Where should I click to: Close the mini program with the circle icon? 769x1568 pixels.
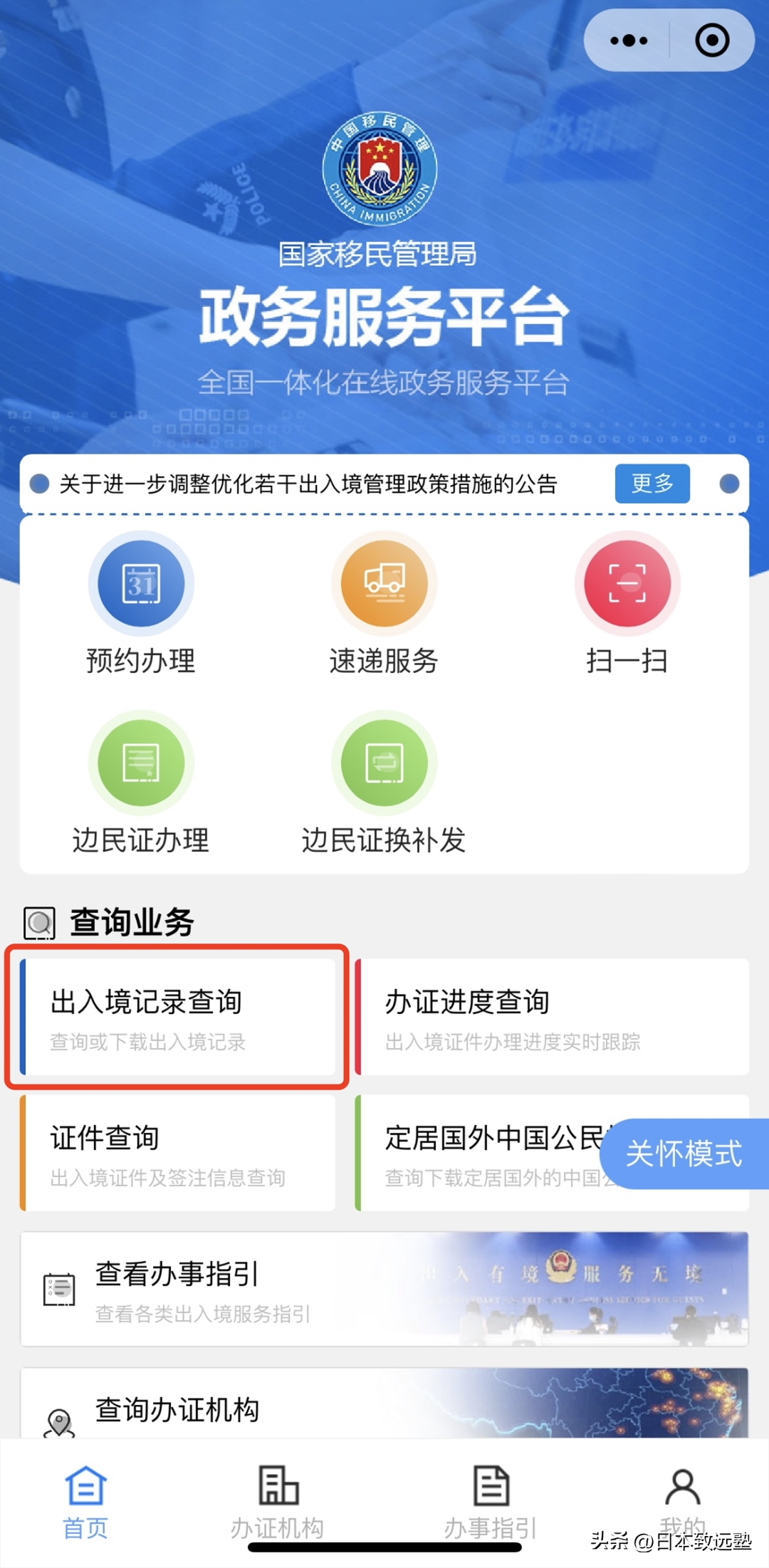(712, 41)
